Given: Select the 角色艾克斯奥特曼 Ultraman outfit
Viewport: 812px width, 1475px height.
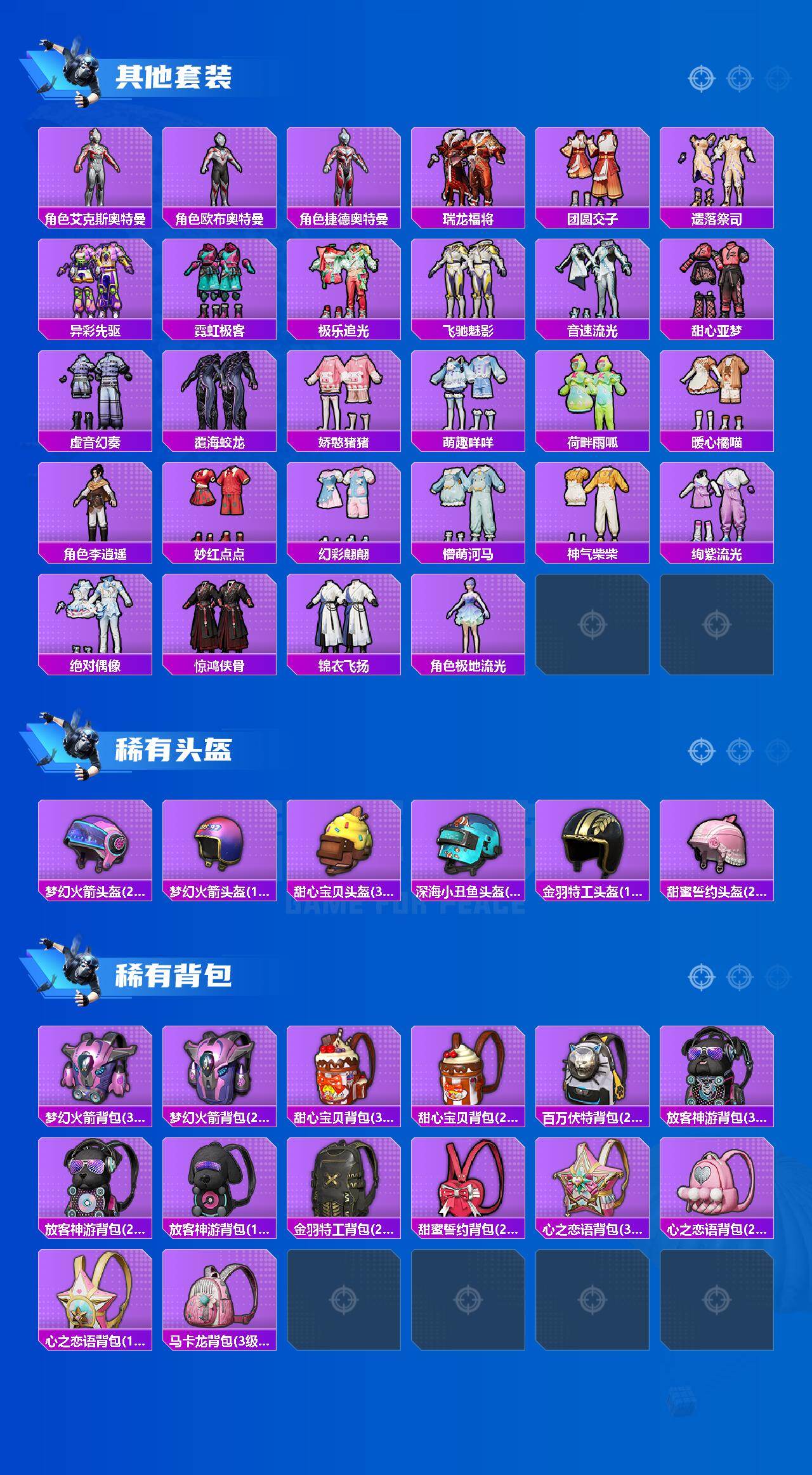Looking at the screenshot, I should point(95,171).
